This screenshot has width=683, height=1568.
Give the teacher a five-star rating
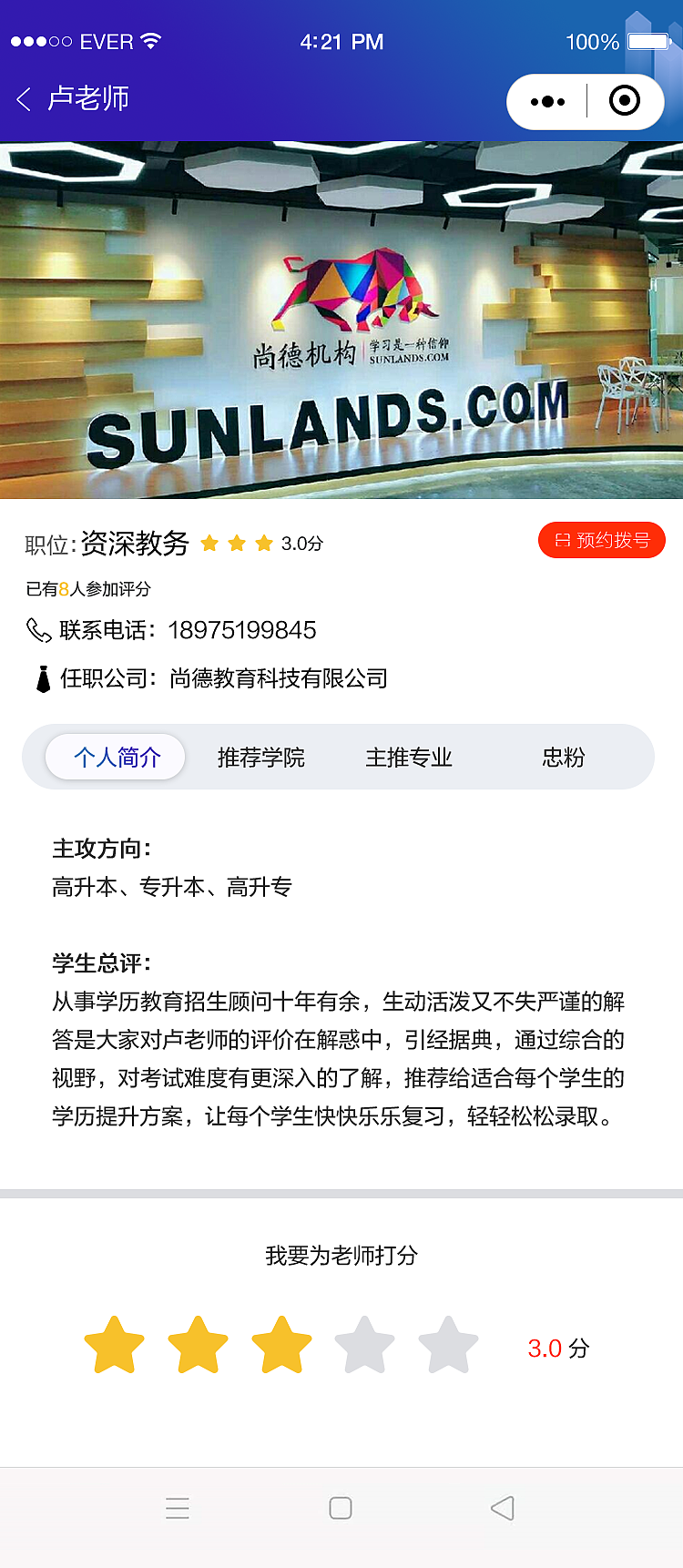[x=448, y=1345]
